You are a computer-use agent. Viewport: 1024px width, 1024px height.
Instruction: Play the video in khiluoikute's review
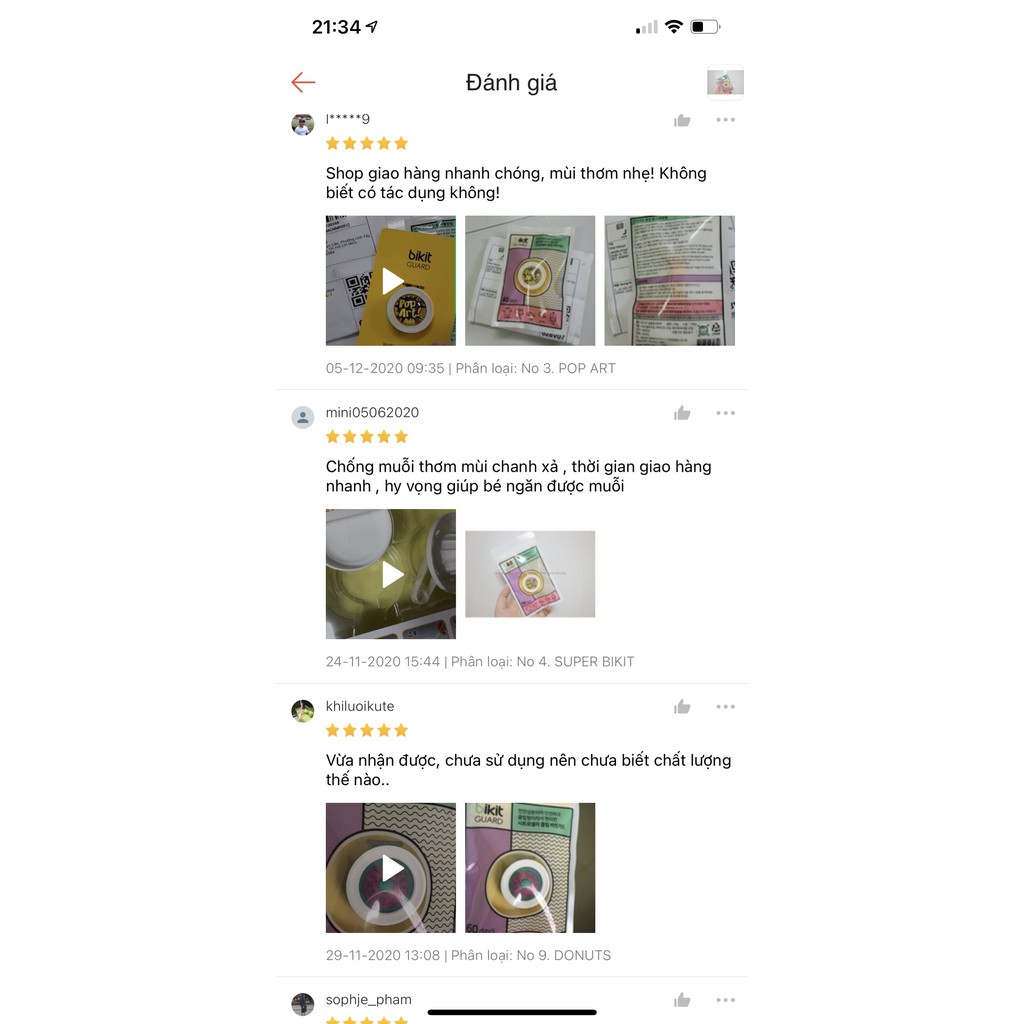[x=391, y=868]
